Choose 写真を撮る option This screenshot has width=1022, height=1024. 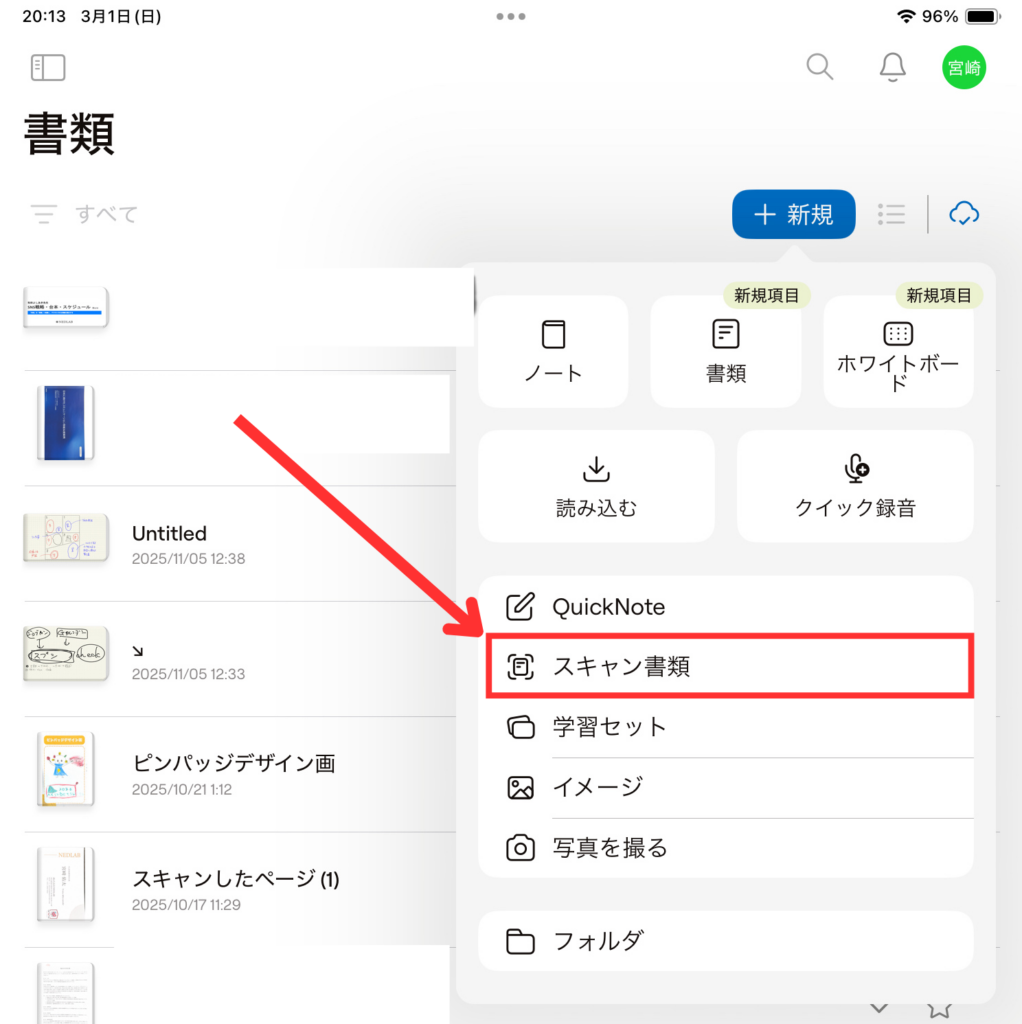(725, 848)
